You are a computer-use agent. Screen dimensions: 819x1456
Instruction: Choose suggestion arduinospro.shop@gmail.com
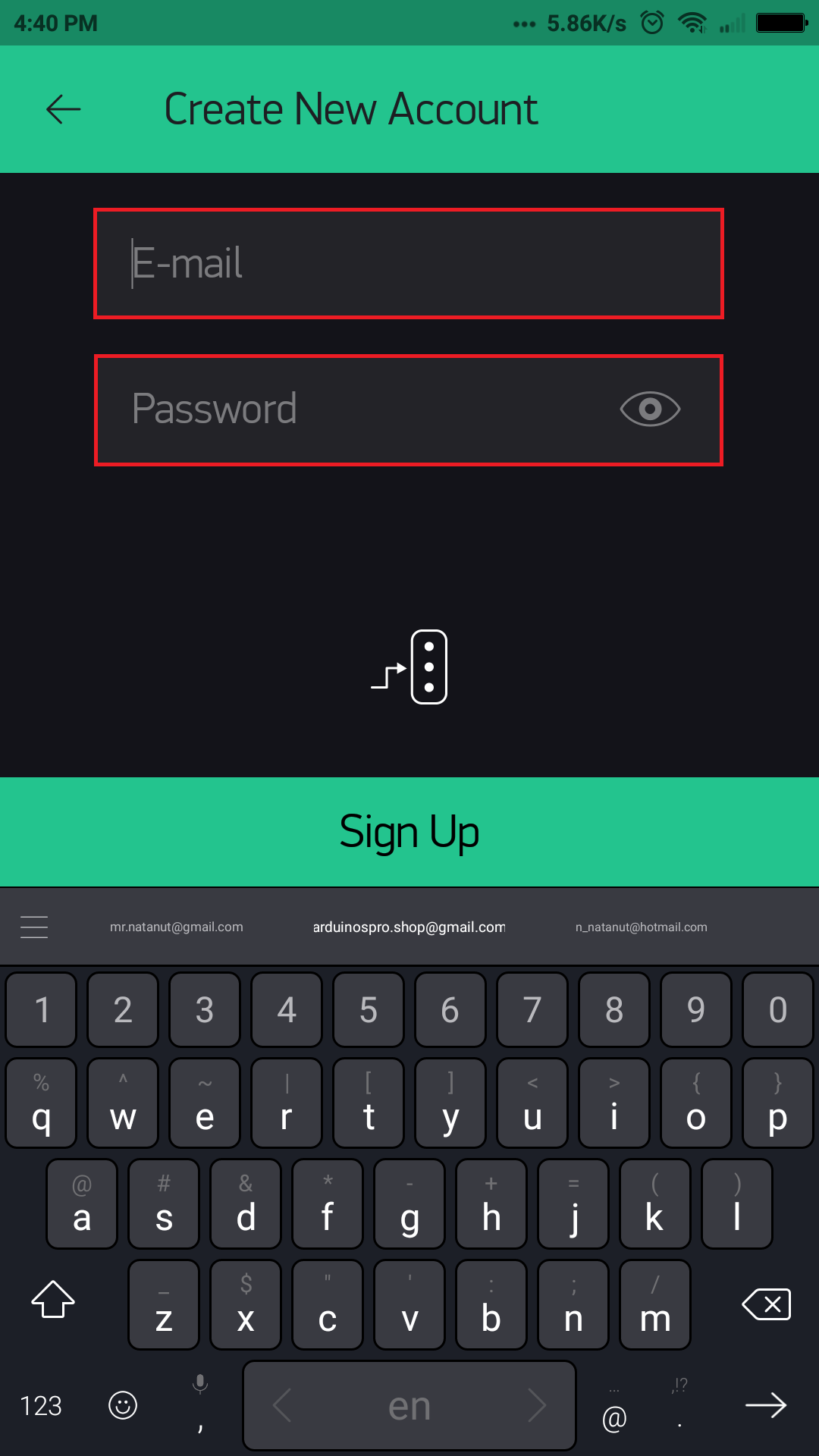pyautogui.click(x=409, y=927)
